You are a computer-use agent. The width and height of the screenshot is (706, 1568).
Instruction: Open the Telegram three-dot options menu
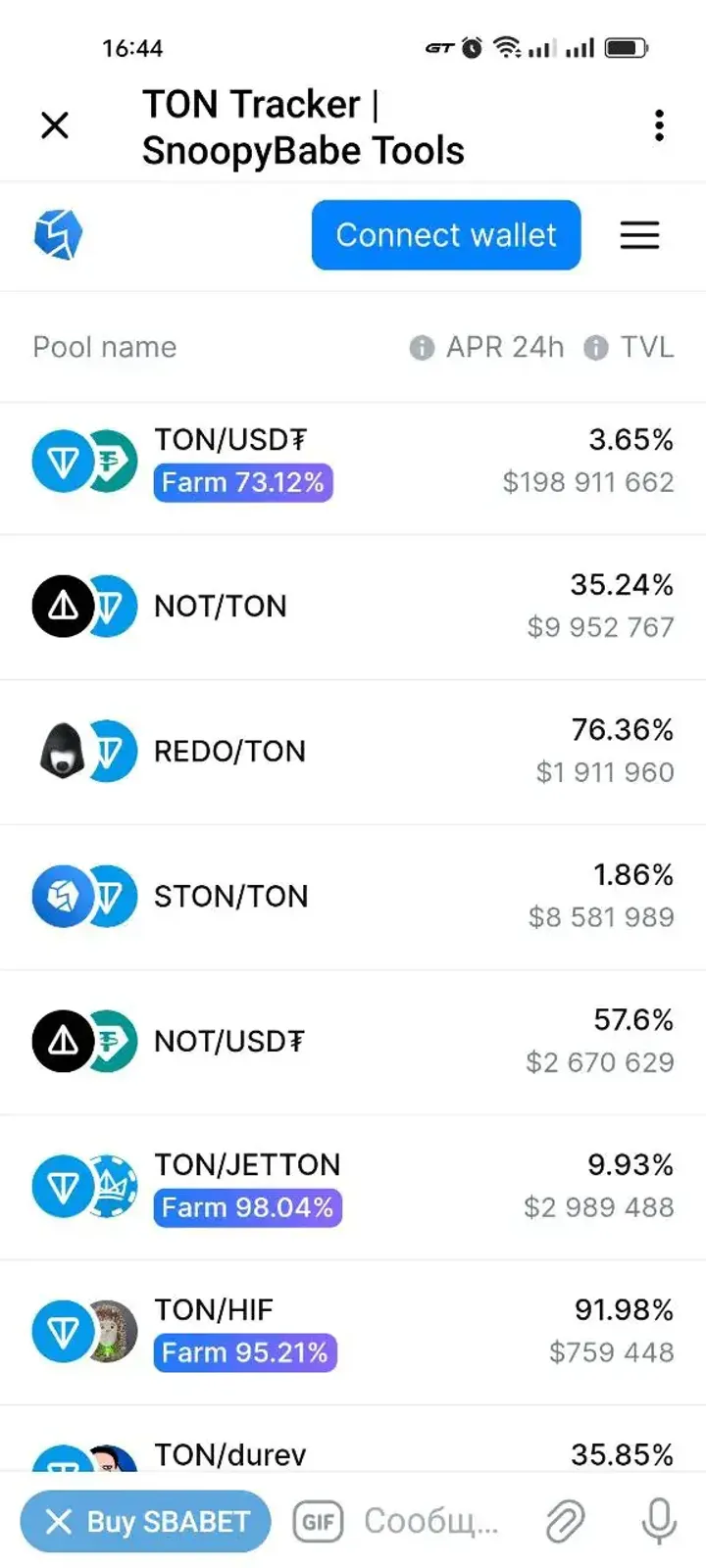click(658, 125)
